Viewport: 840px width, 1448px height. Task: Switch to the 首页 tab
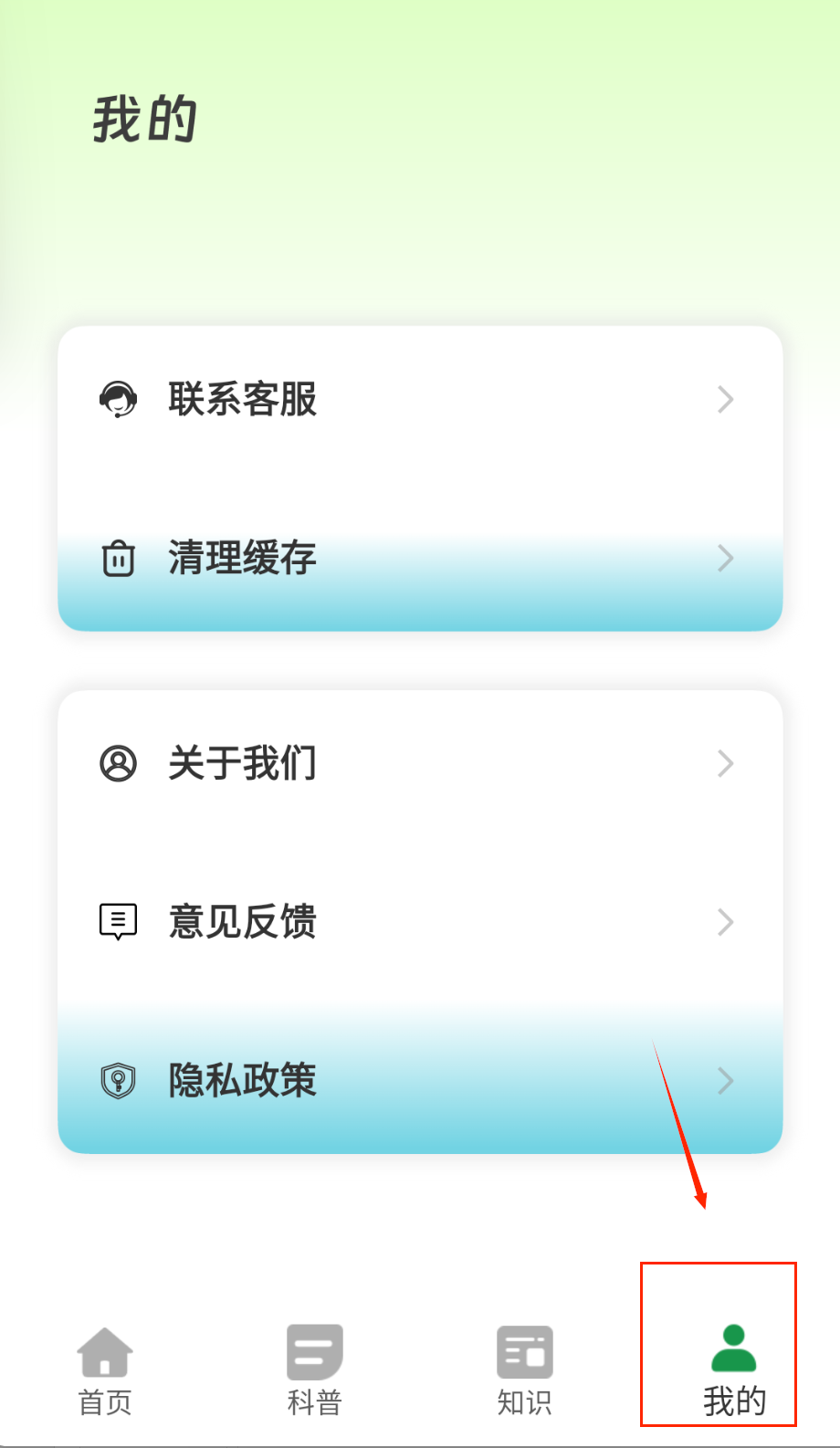105,1369
